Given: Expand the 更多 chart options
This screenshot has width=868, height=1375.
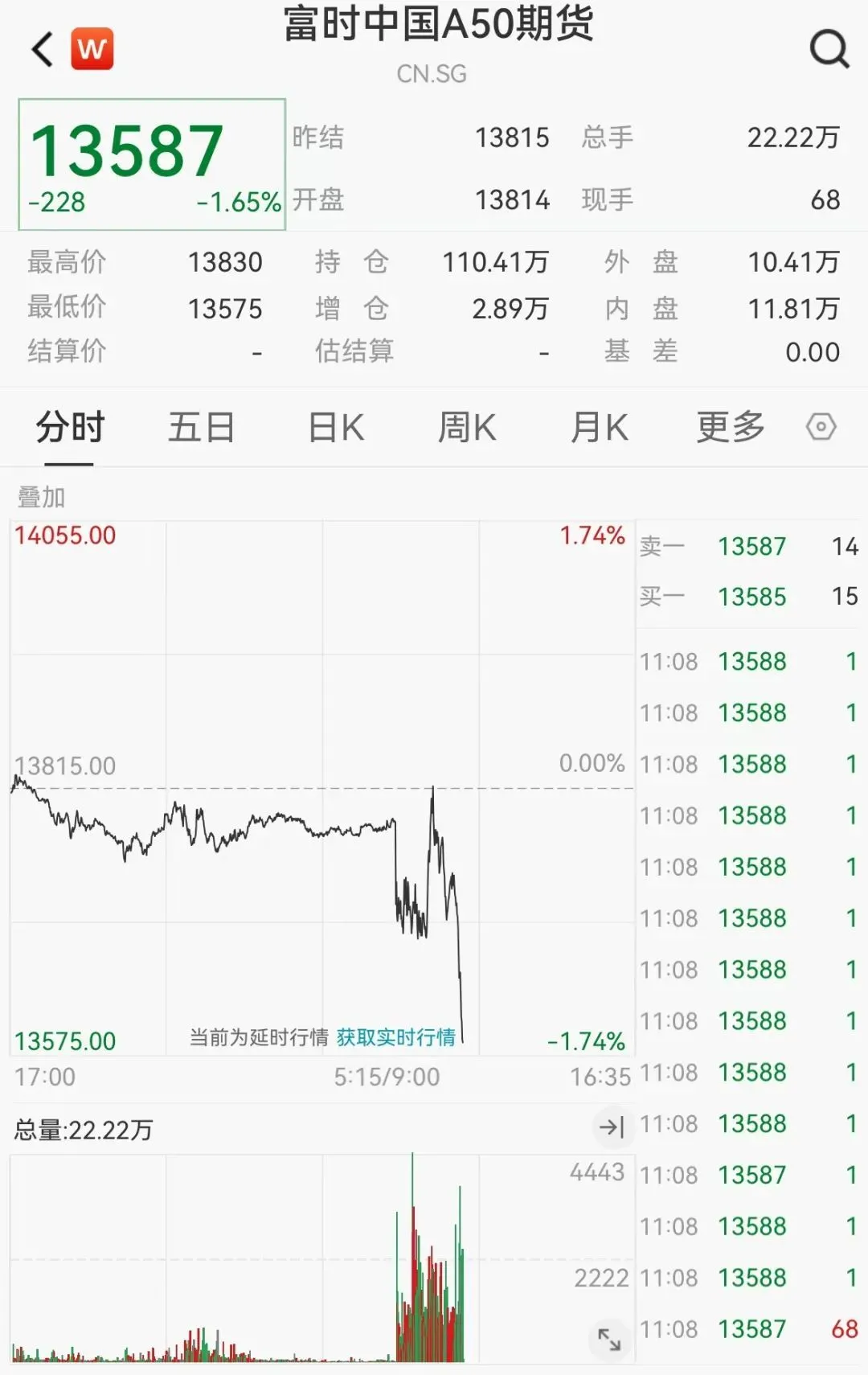Looking at the screenshot, I should pos(730,427).
